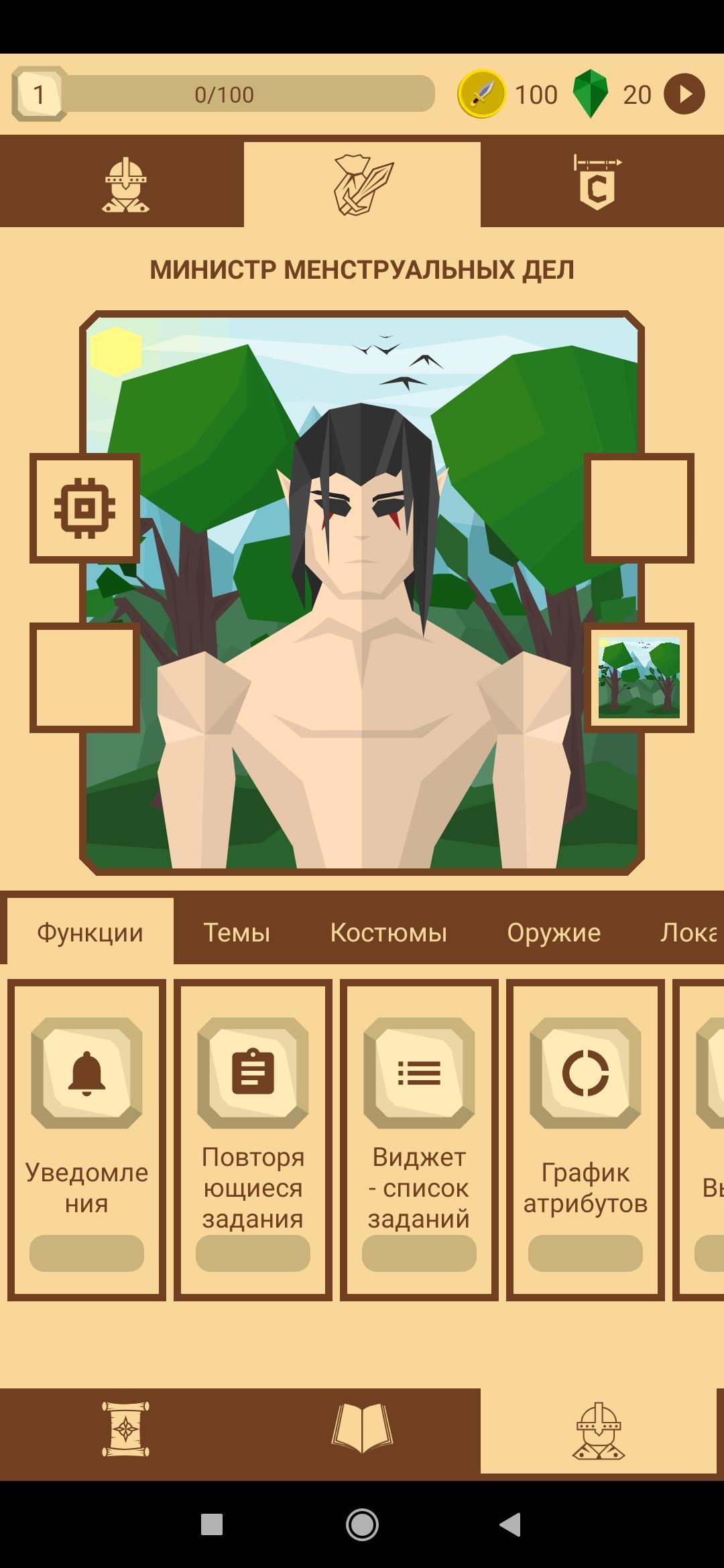Go to the system home screen

[362, 1524]
